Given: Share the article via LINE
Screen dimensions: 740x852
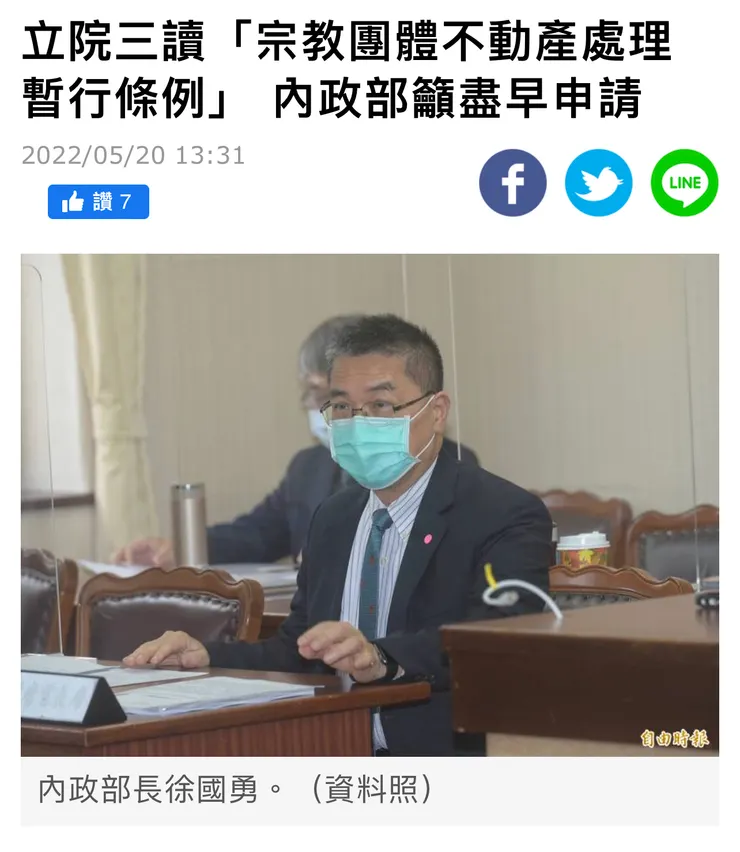Looking at the screenshot, I should coord(684,183).
